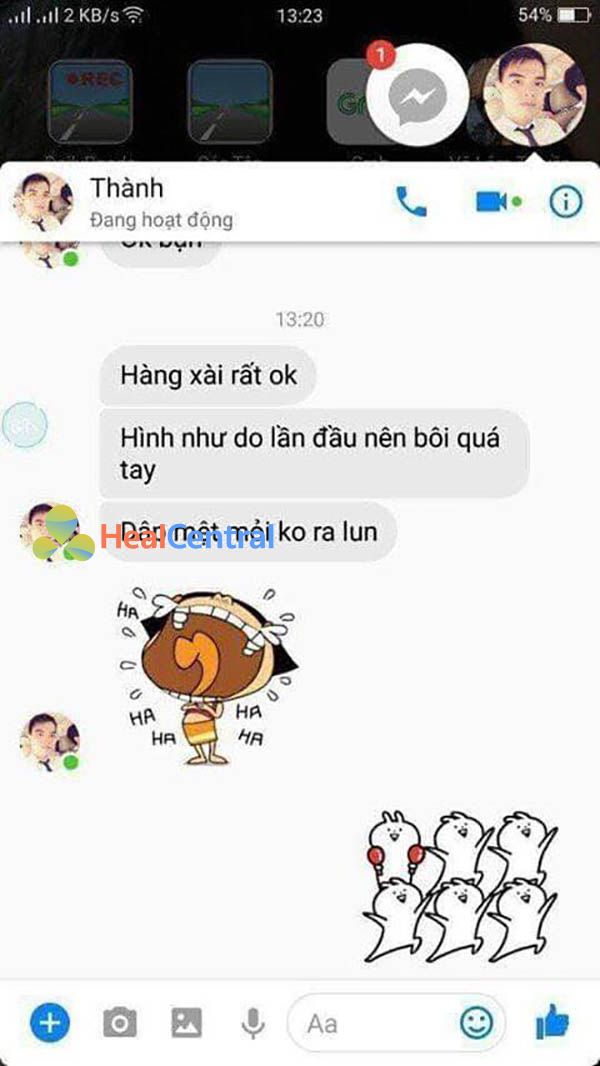Screen dimensions: 600x1066
Task: Open the photo gallery picker
Action: (x=186, y=1021)
